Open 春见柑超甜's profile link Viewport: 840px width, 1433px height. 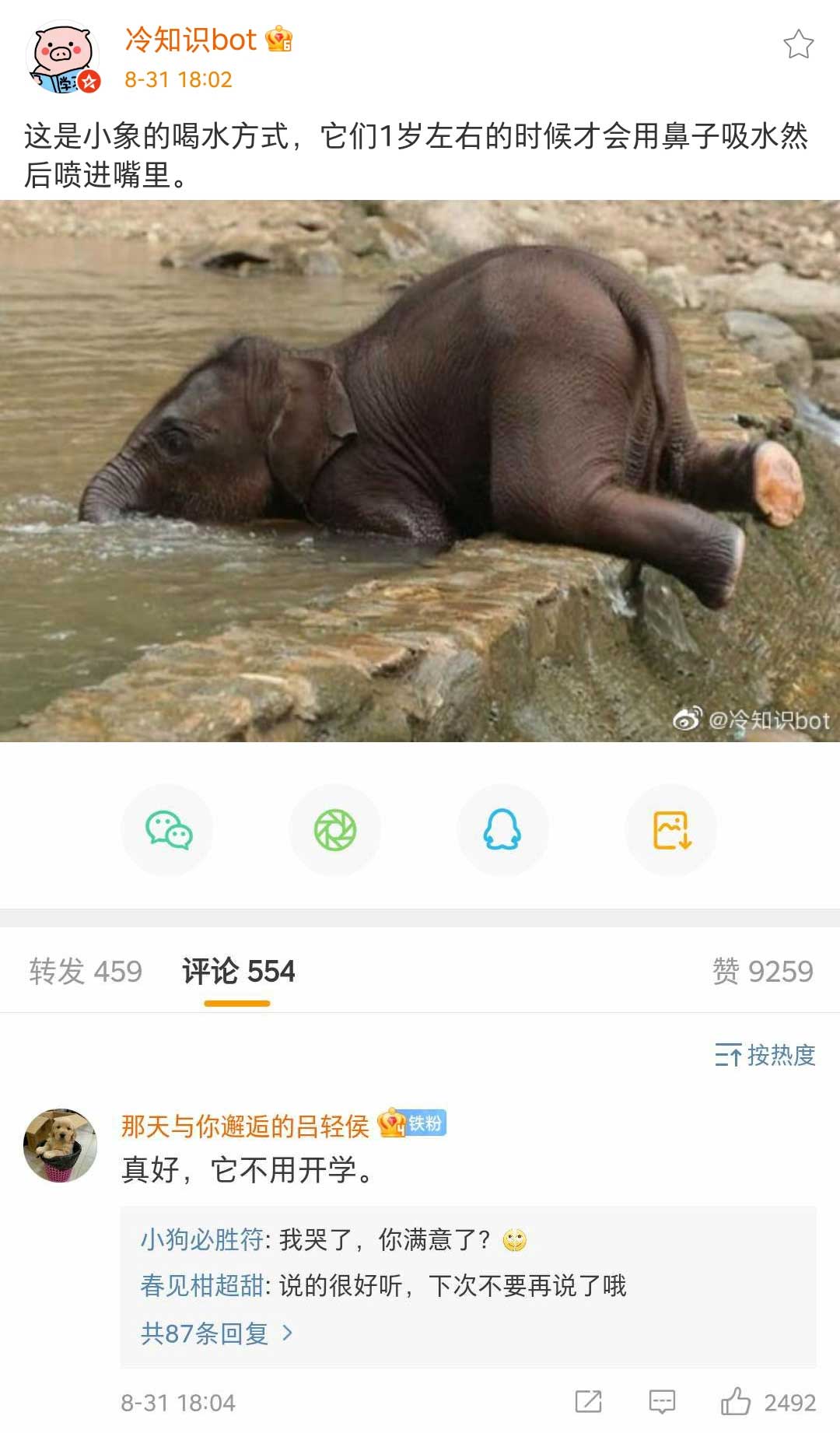[x=201, y=1285]
